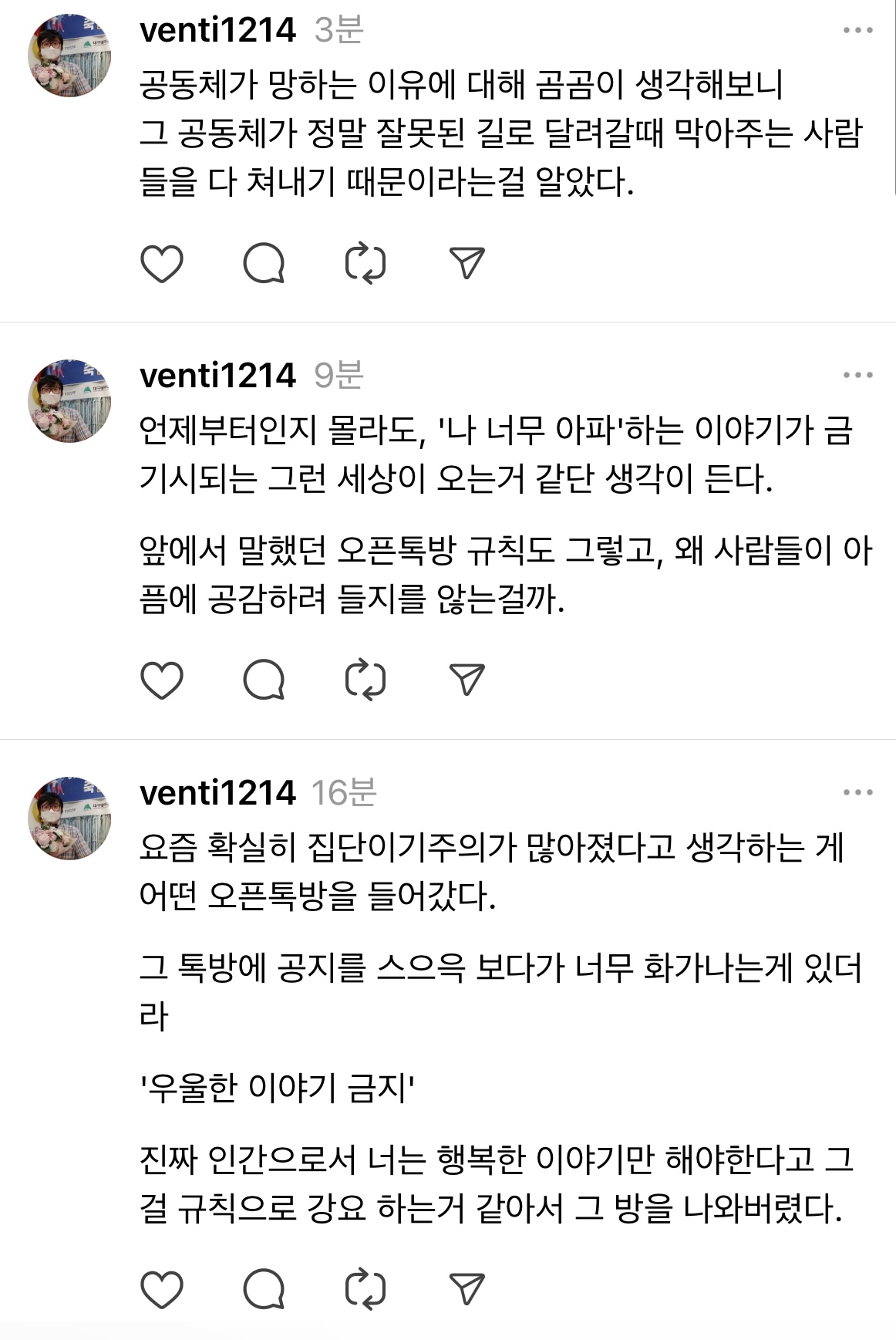This screenshot has width=896, height=1340.
Task: Open three-dot menu on the 16분 post
Action: (x=857, y=792)
